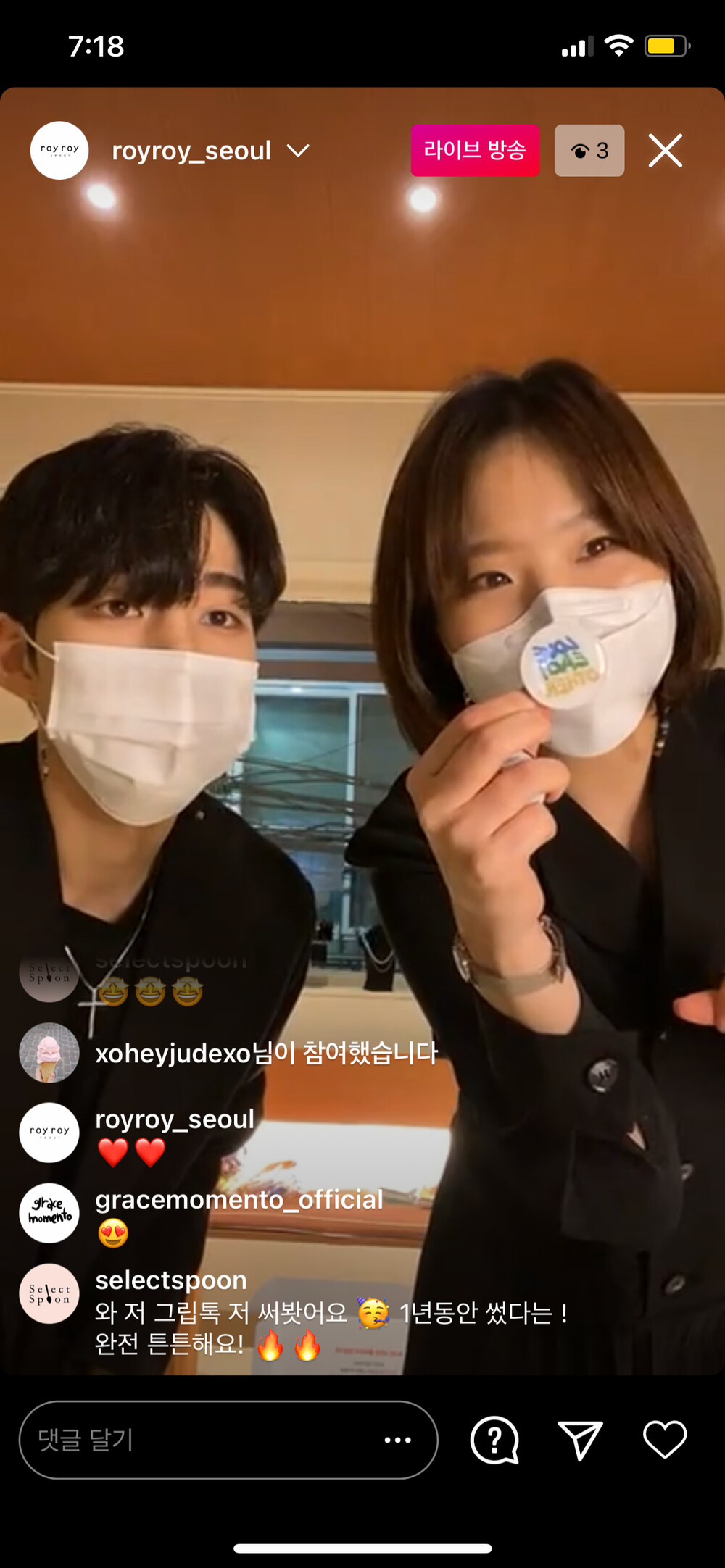Send a question to the host
The image size is (725, 1568).
pyautogui.click(x=494, y=1440)
